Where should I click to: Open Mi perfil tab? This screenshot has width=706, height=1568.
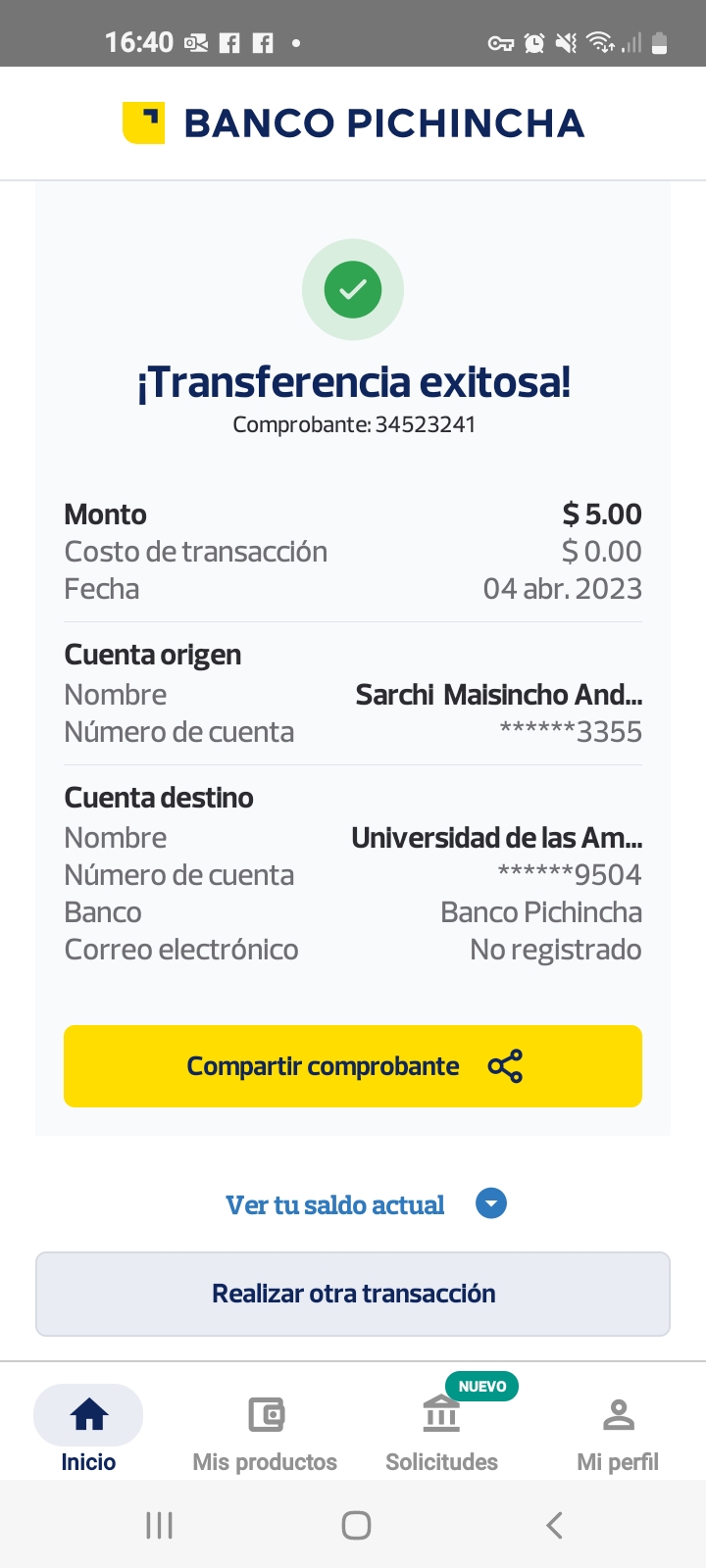pyautogui.click(x=618, y=1429)
